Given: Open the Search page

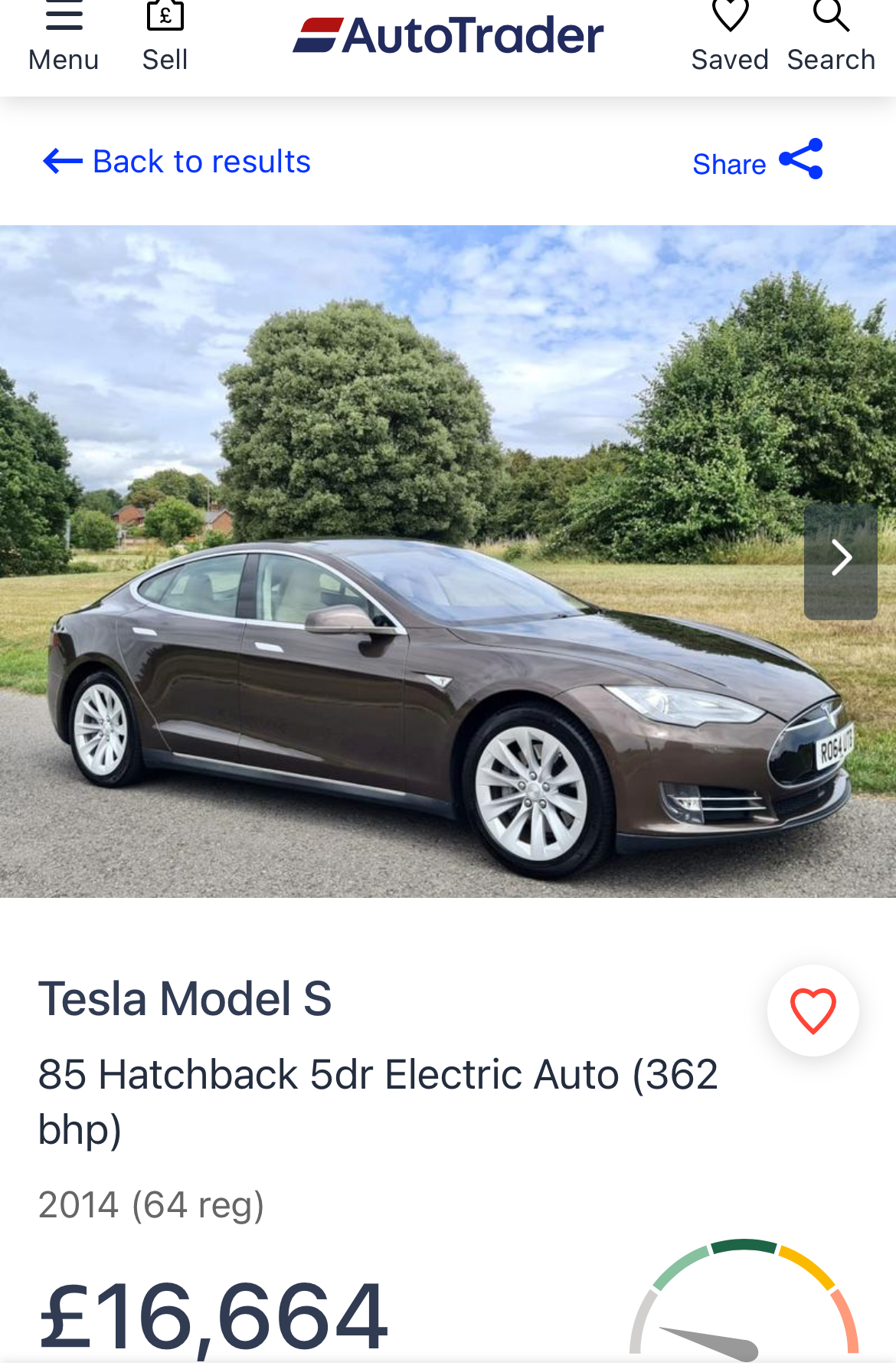Looking at the screenshot, I should click(x=831, y=37).
